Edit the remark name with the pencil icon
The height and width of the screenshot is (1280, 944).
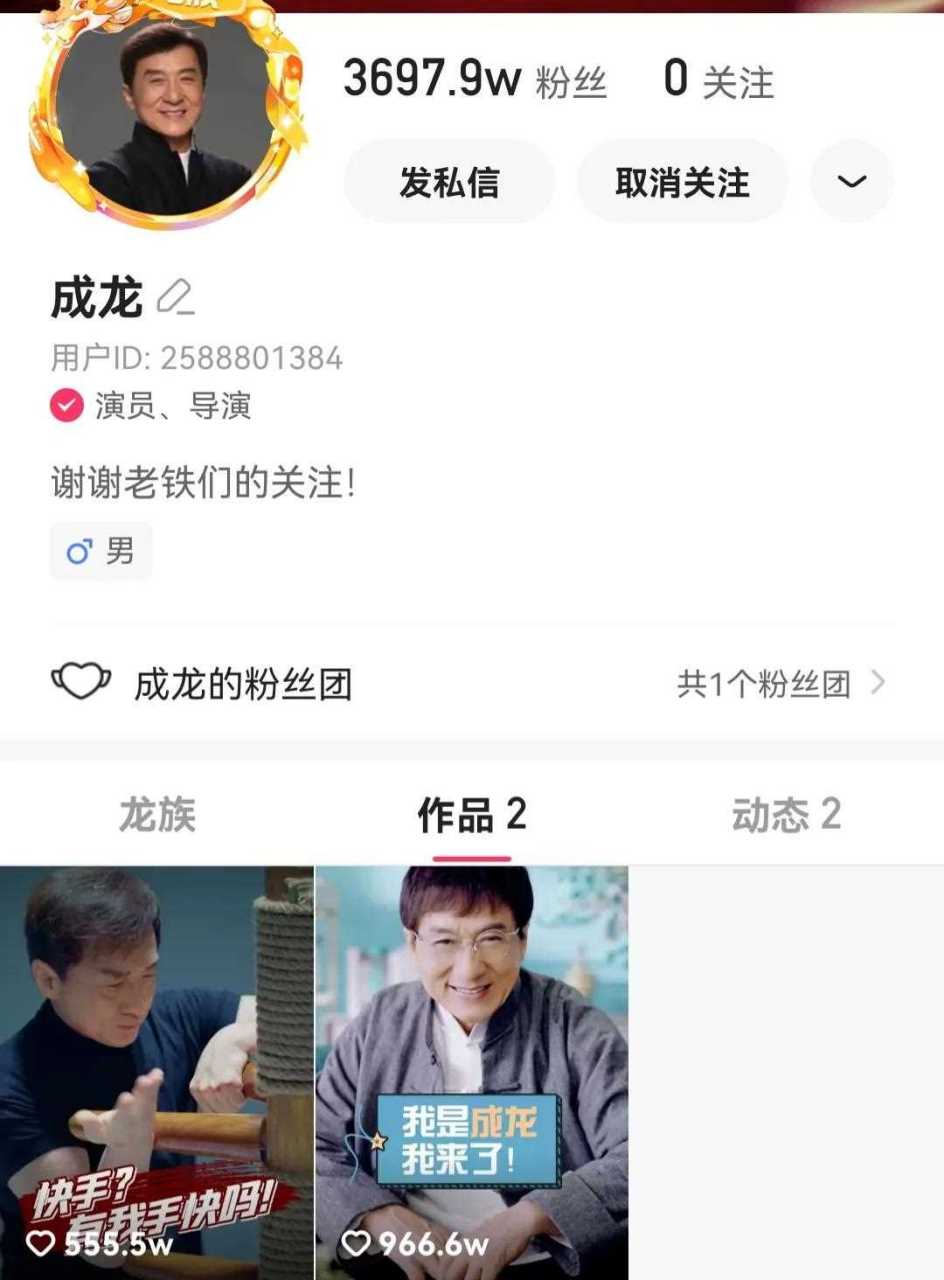coord(176,297)
